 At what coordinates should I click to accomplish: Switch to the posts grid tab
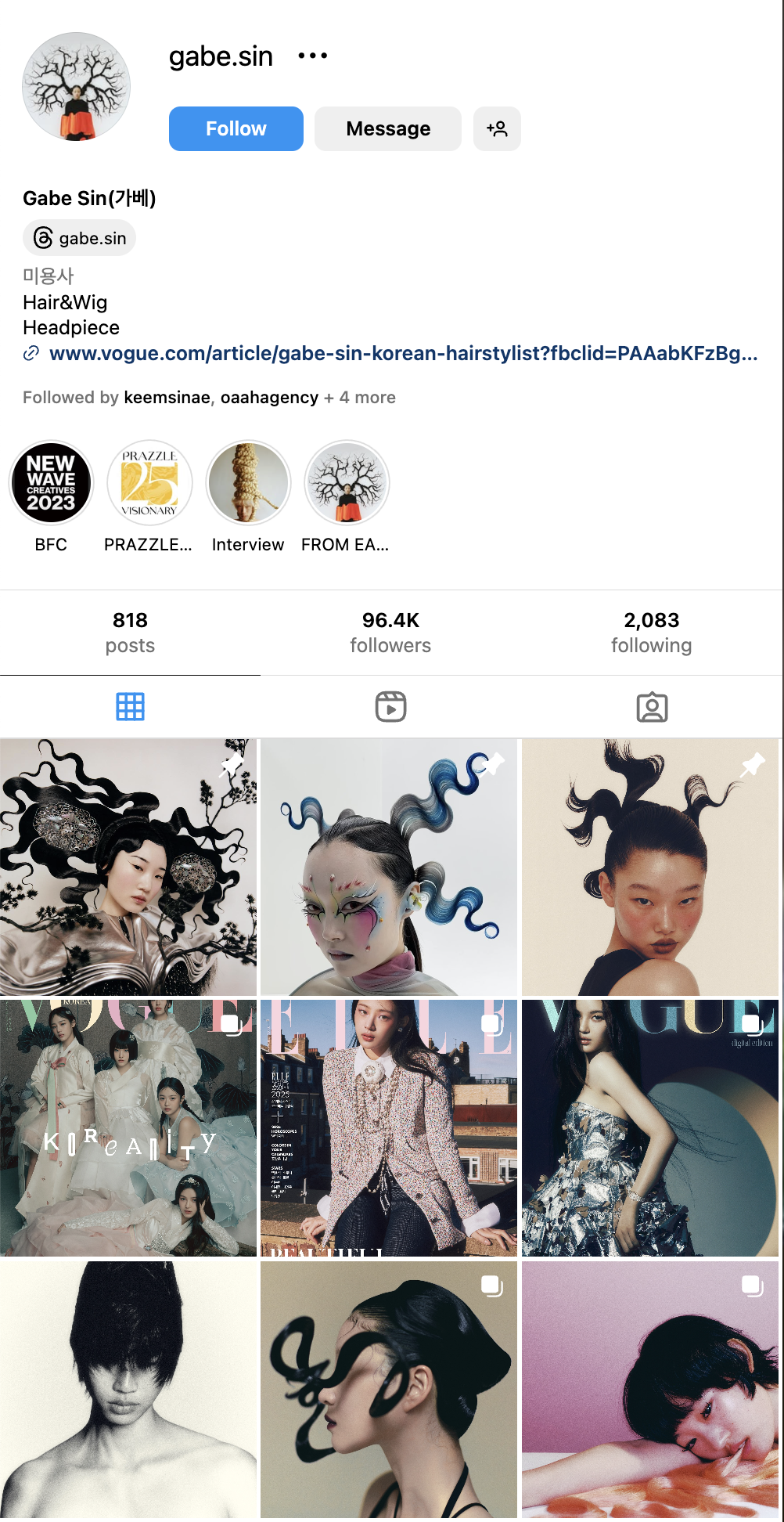tap(130, 707)
